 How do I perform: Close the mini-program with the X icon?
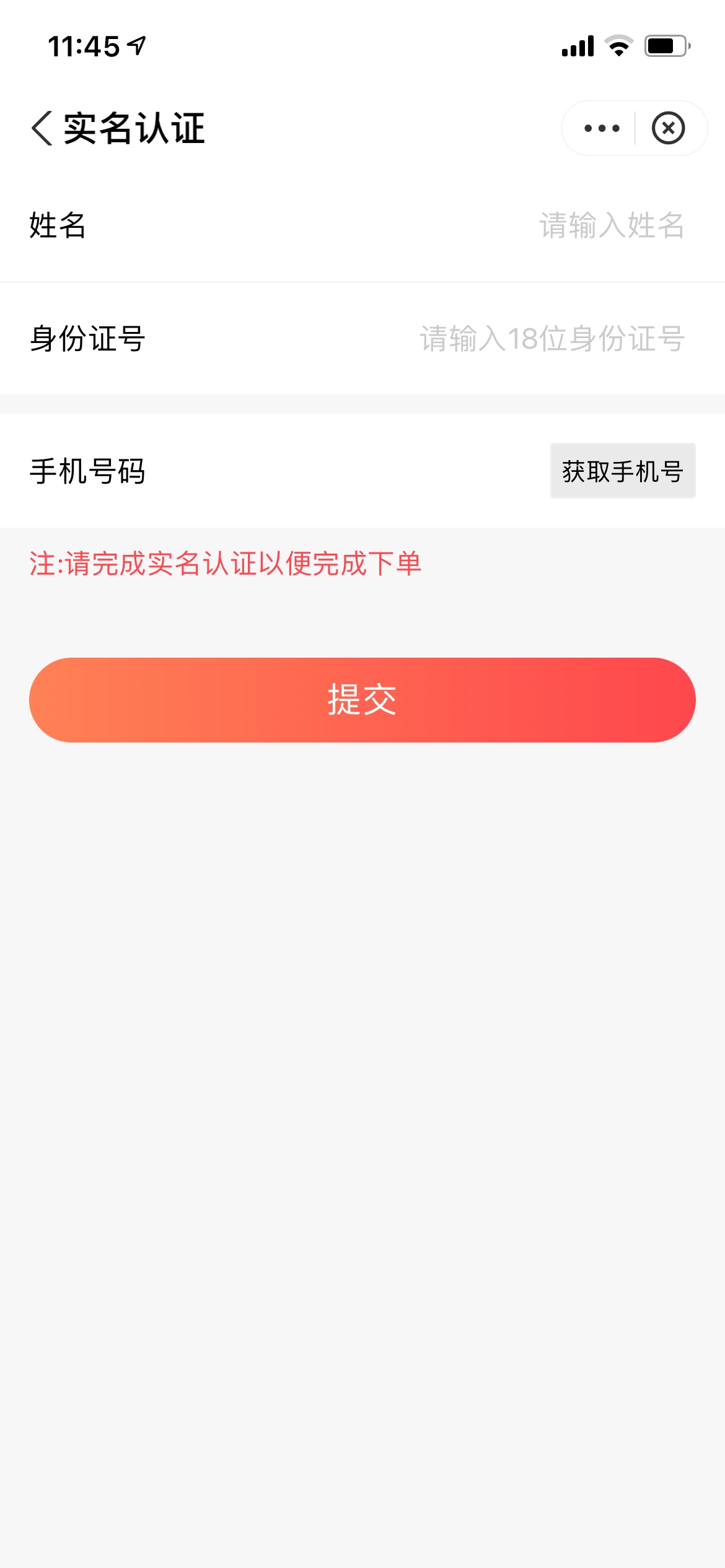(668, 128)
